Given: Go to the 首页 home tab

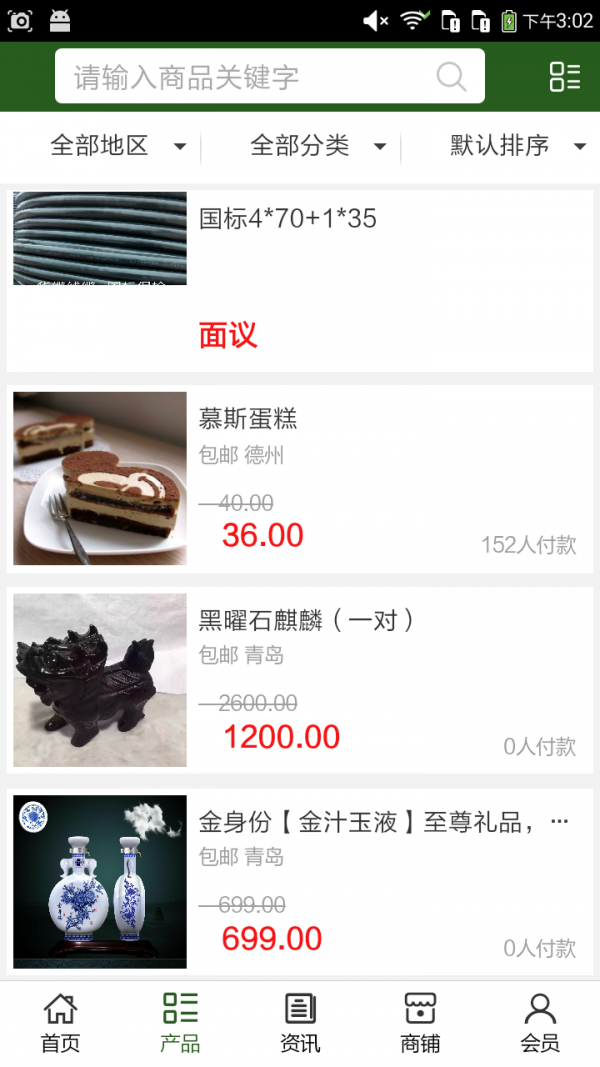Looking at the screenshot, I should [60, 1023].
